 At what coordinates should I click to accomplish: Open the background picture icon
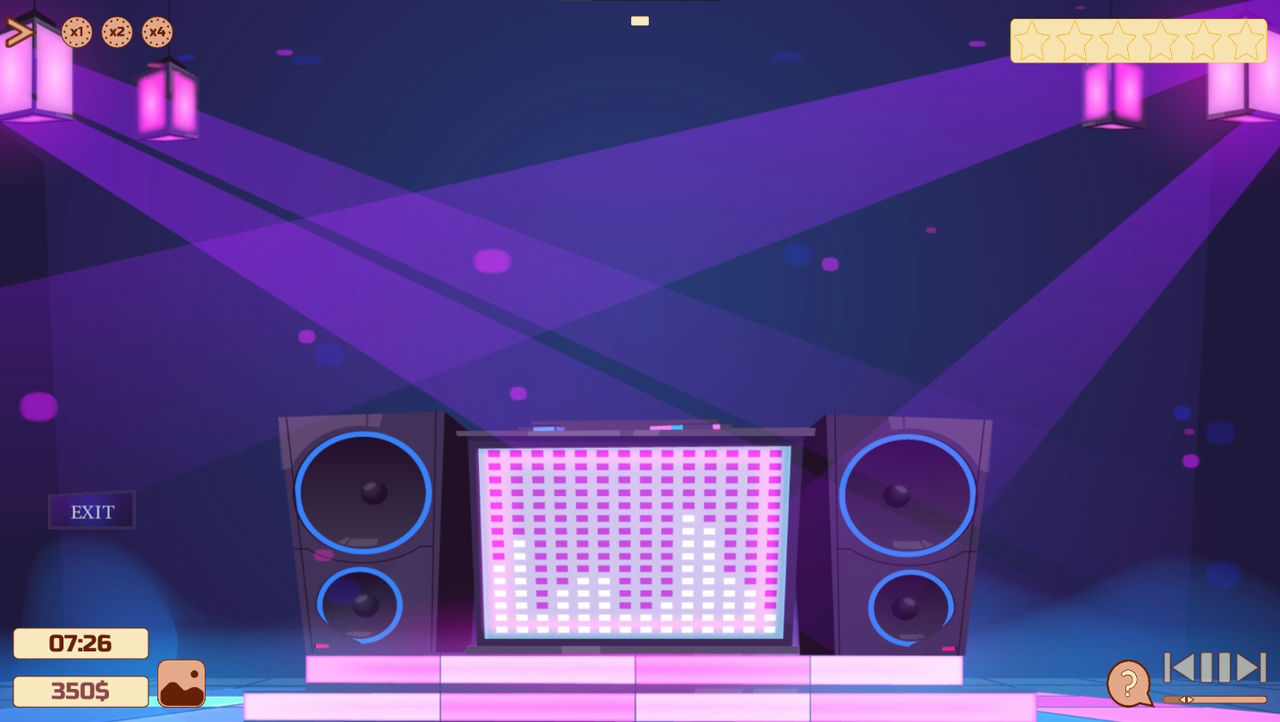[182, 683]
